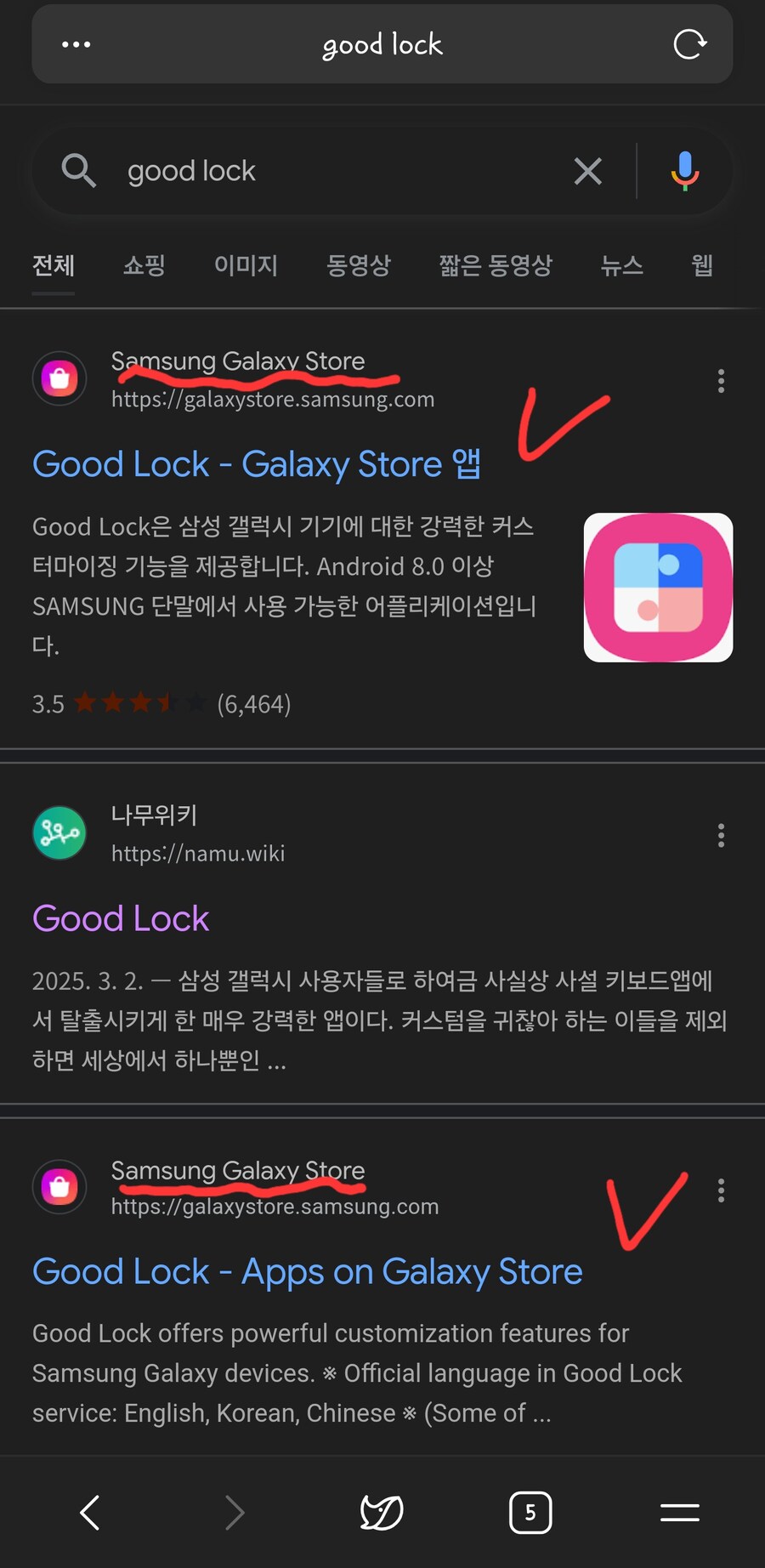Open the Good Lock - Galaxy Store 앱 result
This screenshot has width=765, height=1568.
pyautogui.click(x=257, y=464)
